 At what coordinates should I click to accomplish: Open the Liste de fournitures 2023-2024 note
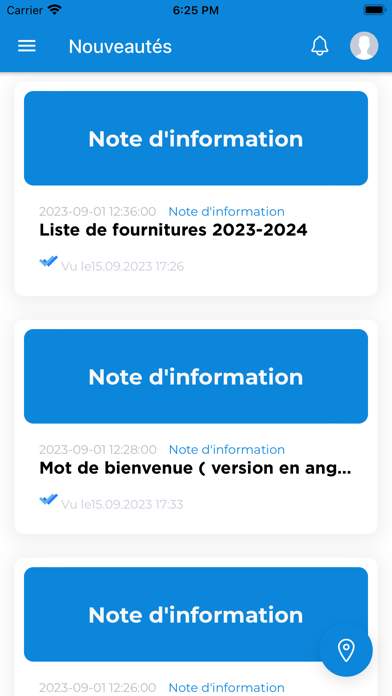coord(196,189)
